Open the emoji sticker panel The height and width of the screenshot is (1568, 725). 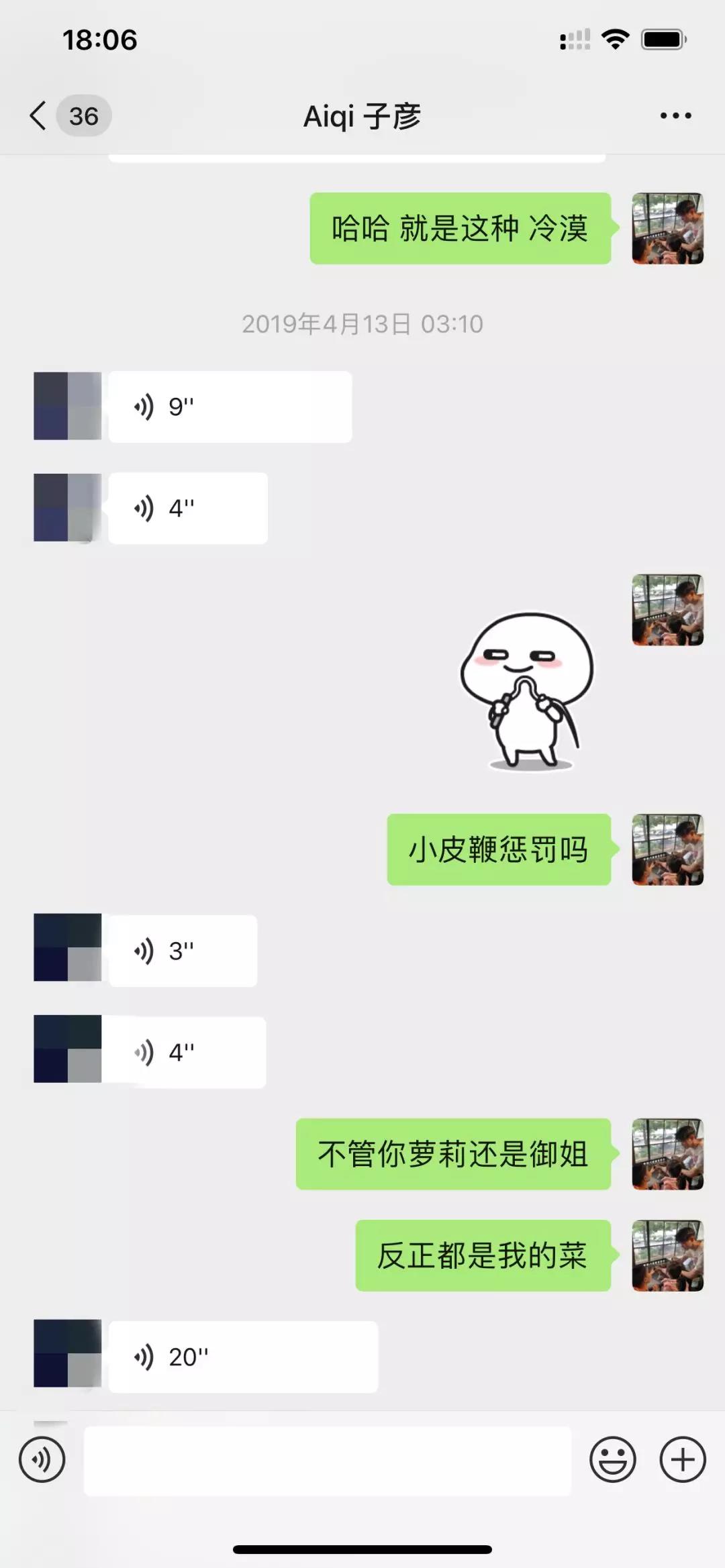612,1459
